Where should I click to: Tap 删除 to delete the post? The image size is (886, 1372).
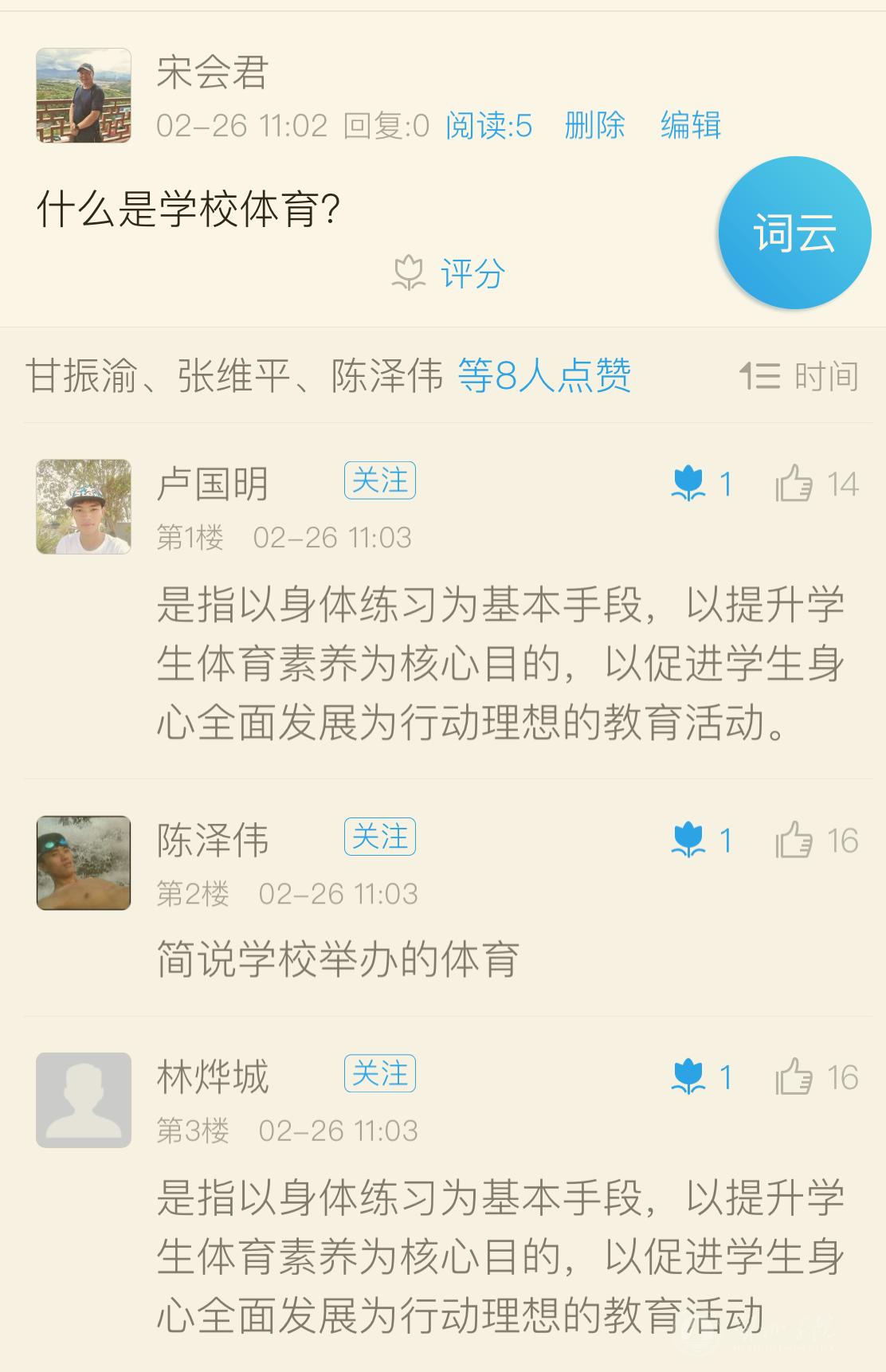(x=594, y=126)
